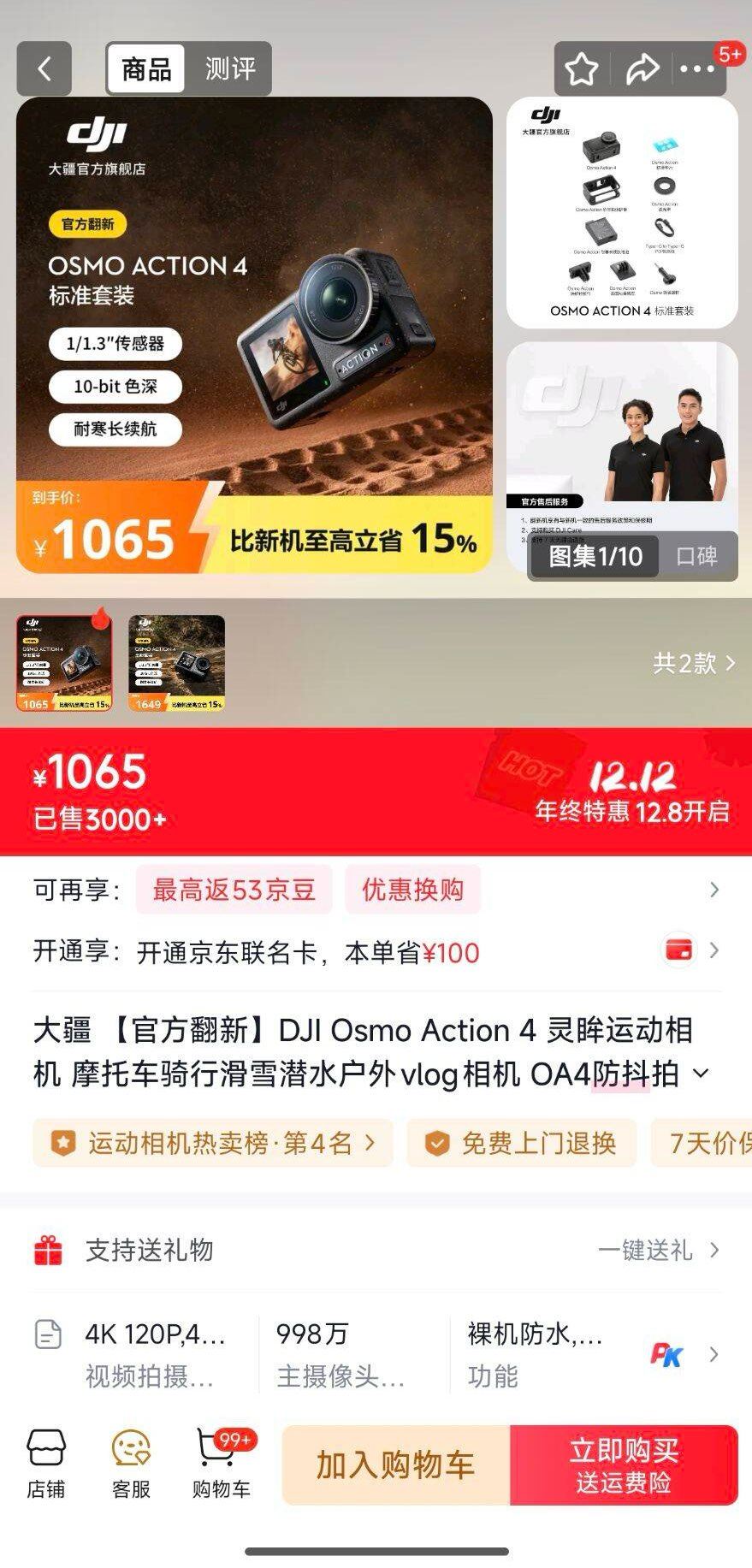
Task: Open the 口碑 section of the gallery
Action: click(696, 557)
